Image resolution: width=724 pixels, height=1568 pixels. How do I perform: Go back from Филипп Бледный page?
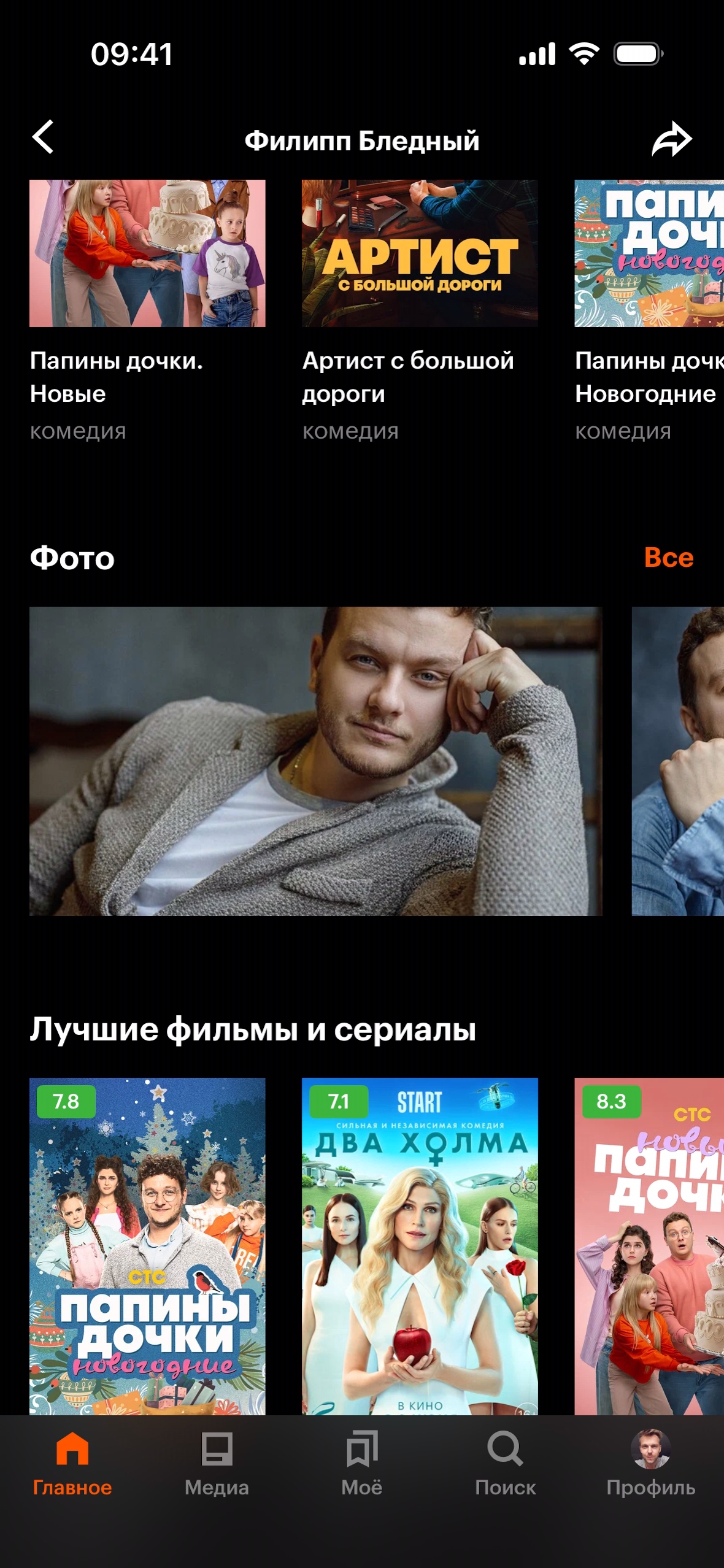43,137
